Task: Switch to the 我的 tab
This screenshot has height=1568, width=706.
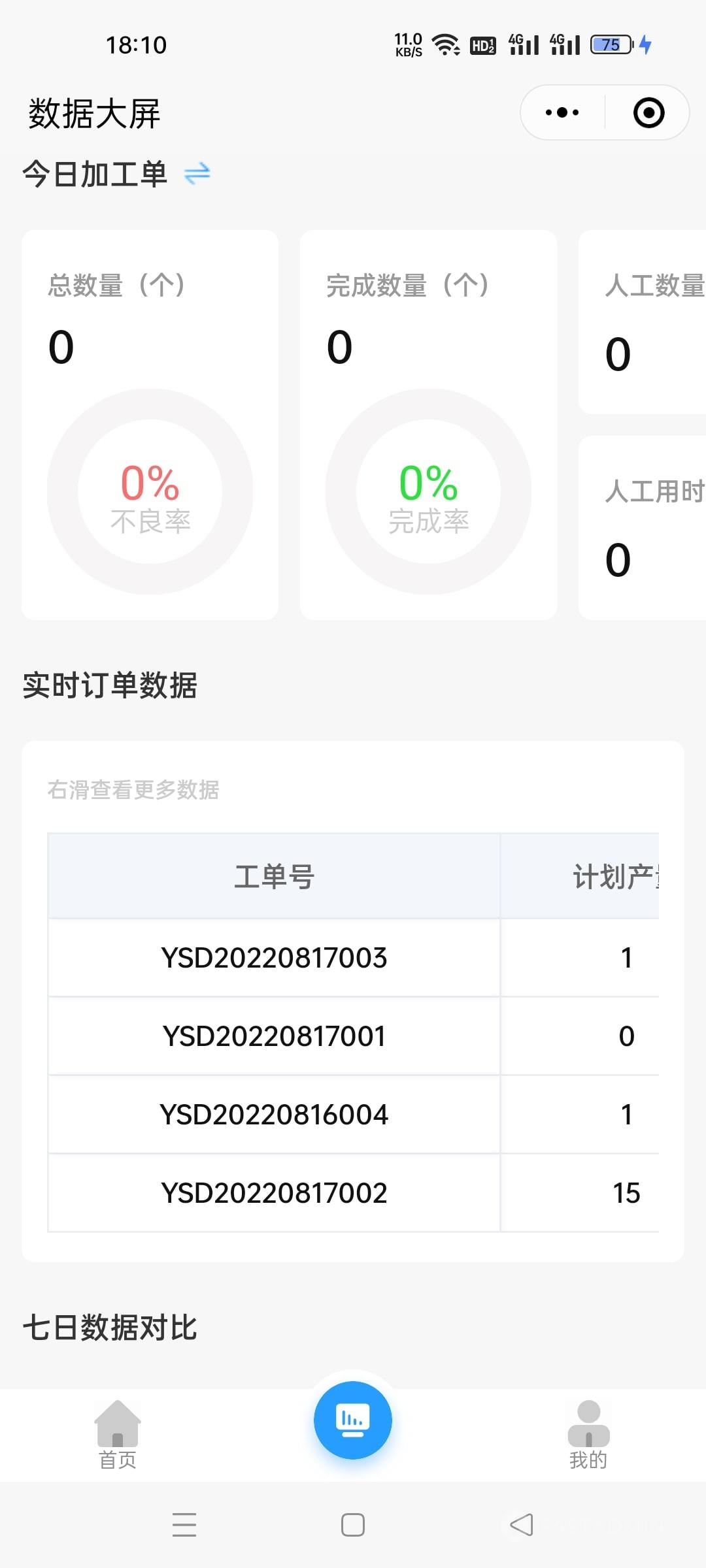Action: [x=588, y=1435]
